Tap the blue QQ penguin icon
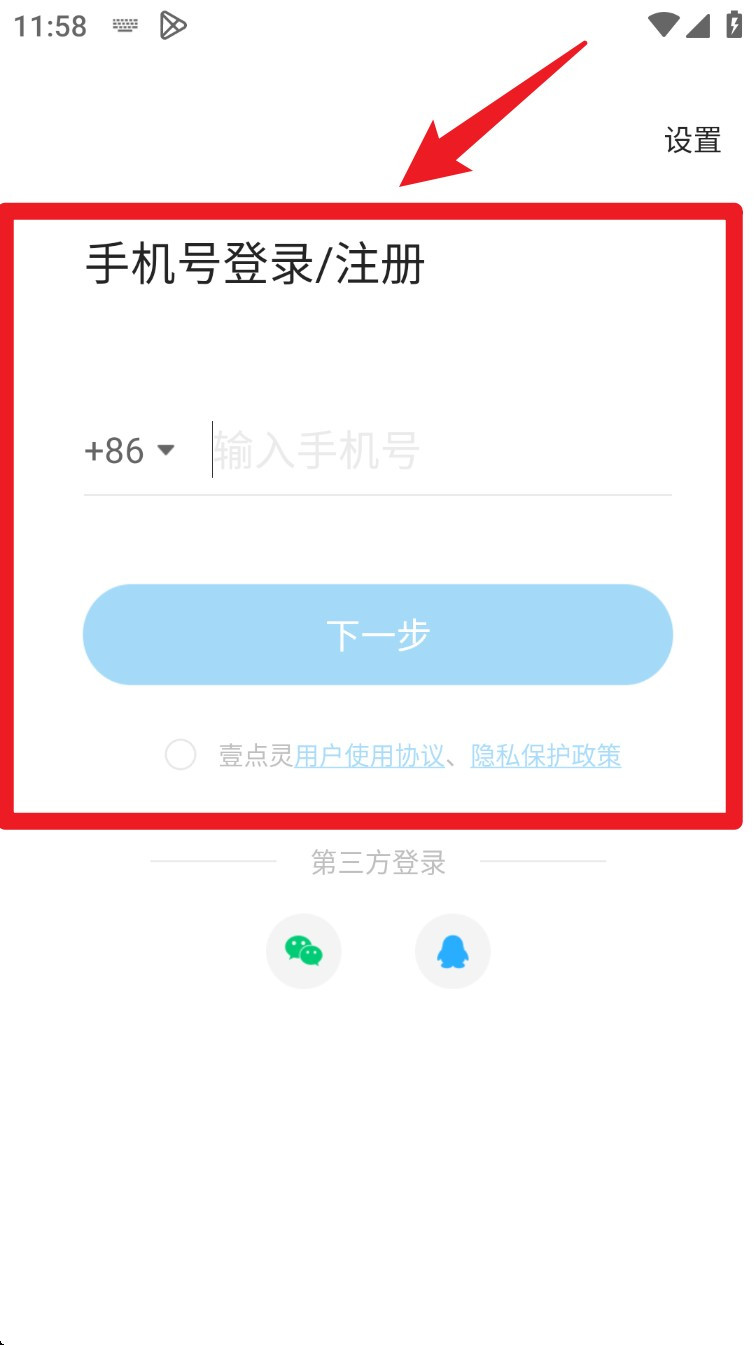 453,951
